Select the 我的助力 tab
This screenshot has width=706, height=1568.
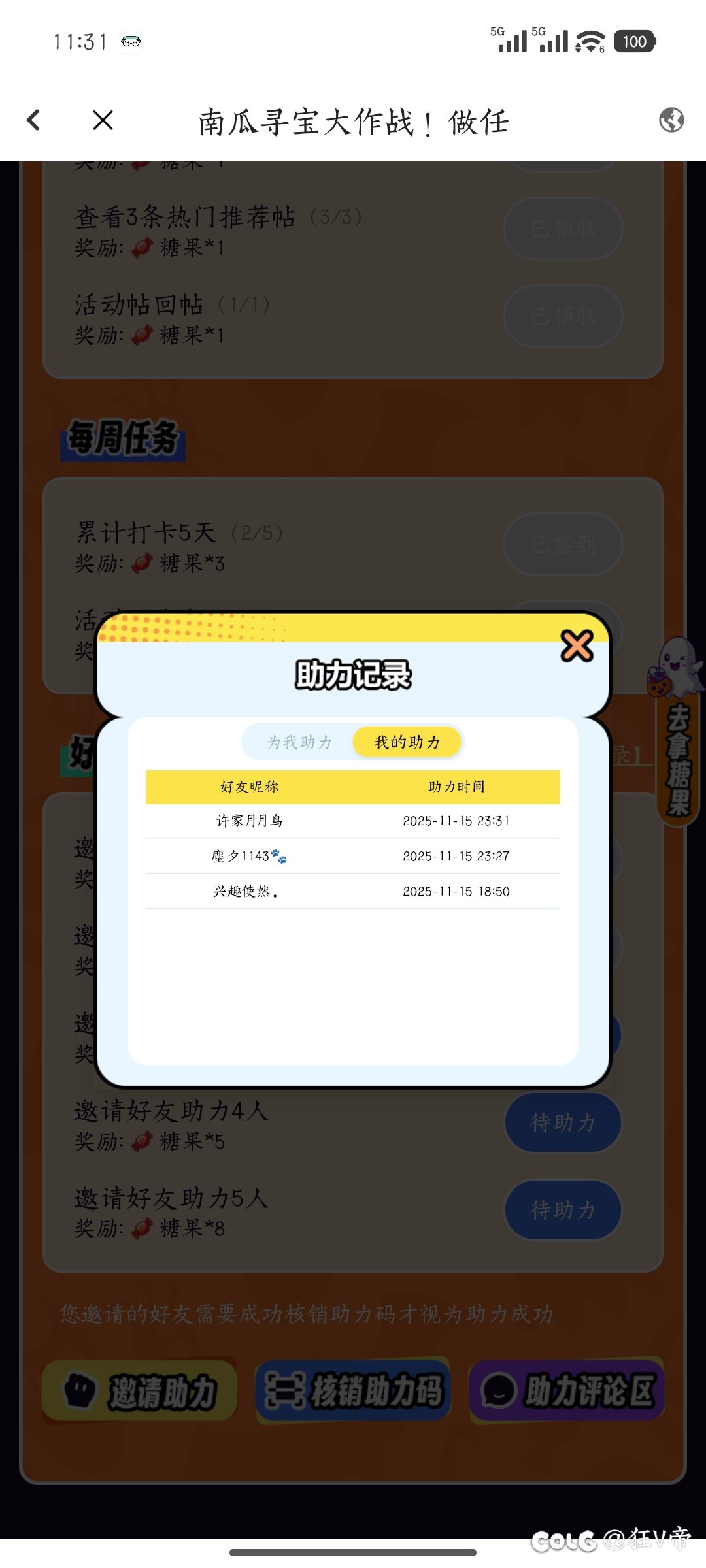coord(407,742)
